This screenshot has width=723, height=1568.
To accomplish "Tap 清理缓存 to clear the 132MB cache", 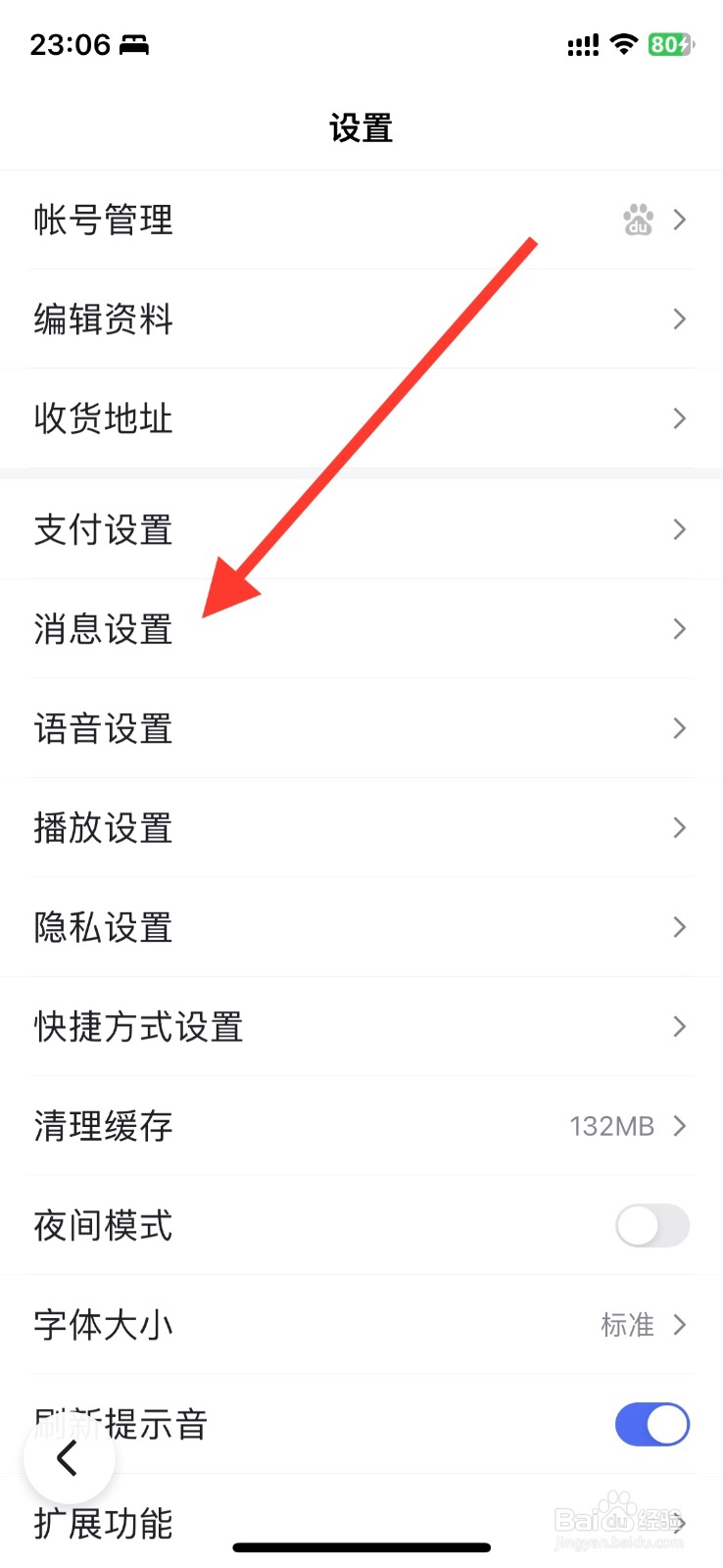I will tap(102, 1126).
